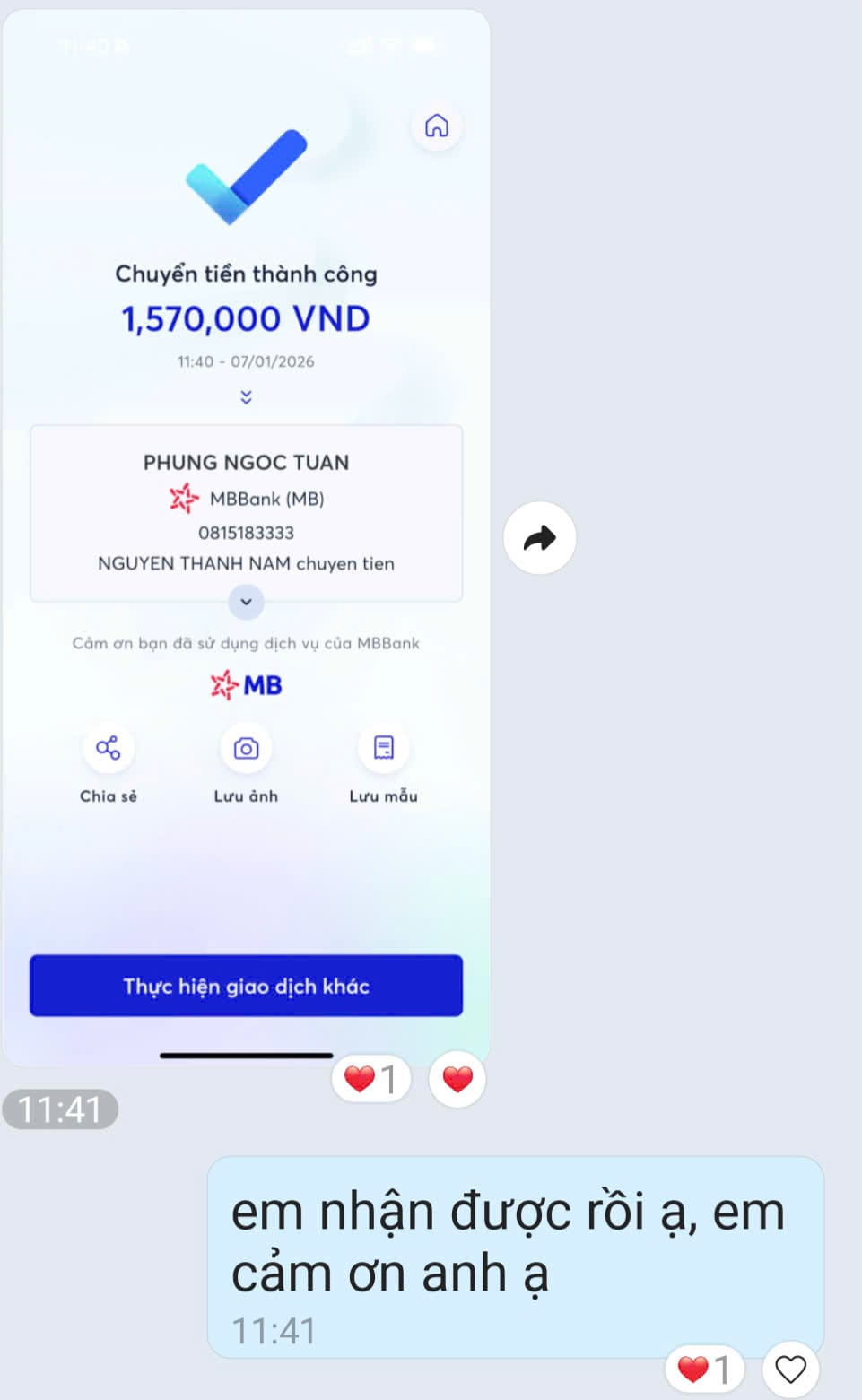
Task: Open the MBBank transfer receipt image
Action: [x=246, y=538]
